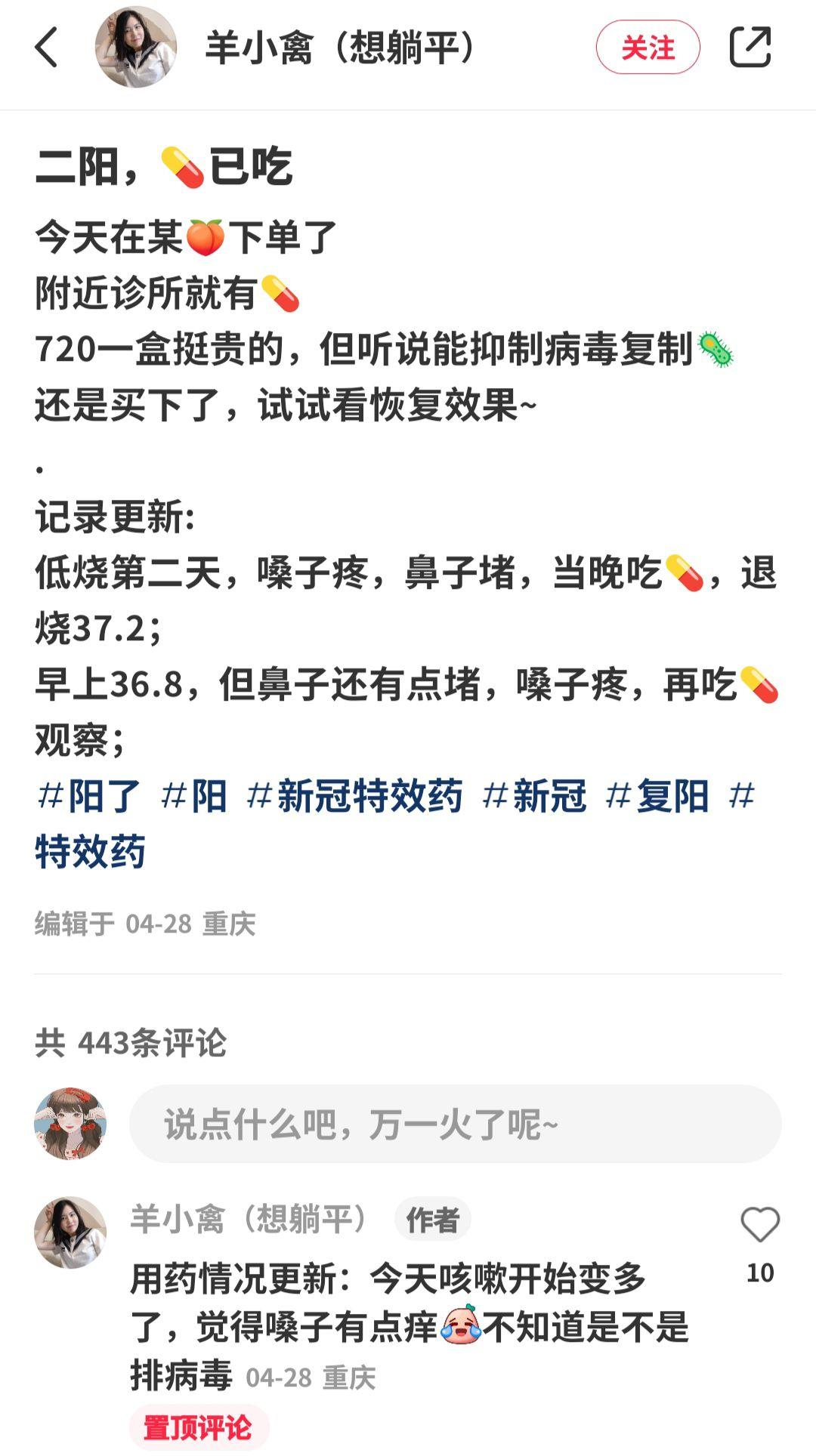816x1456 pixels.
Task: Open the #特效药 hashtag
Action: [91, 852]
